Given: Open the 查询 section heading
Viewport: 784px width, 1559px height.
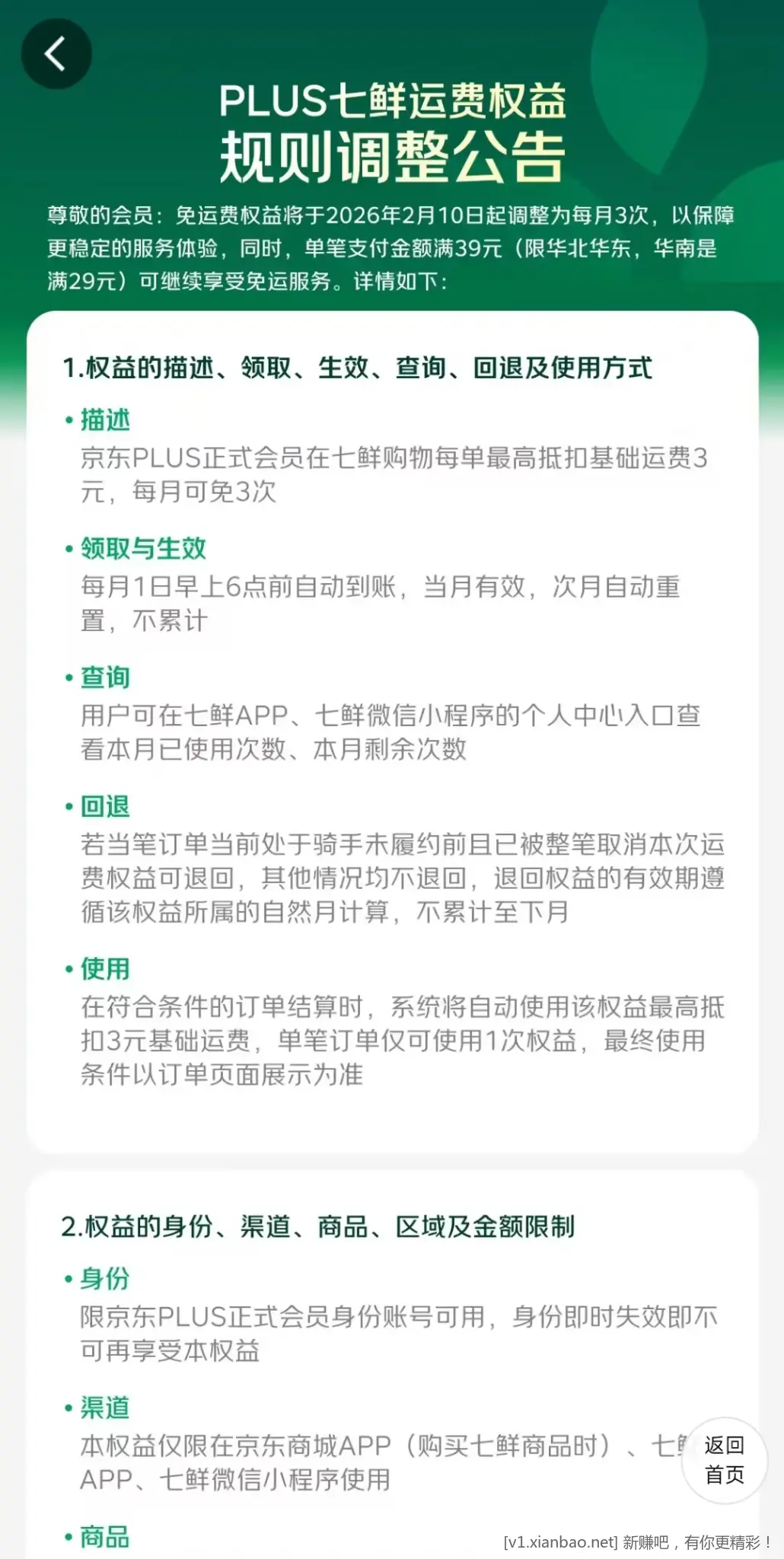Looking at the screenshot, I should pos(104,676).
